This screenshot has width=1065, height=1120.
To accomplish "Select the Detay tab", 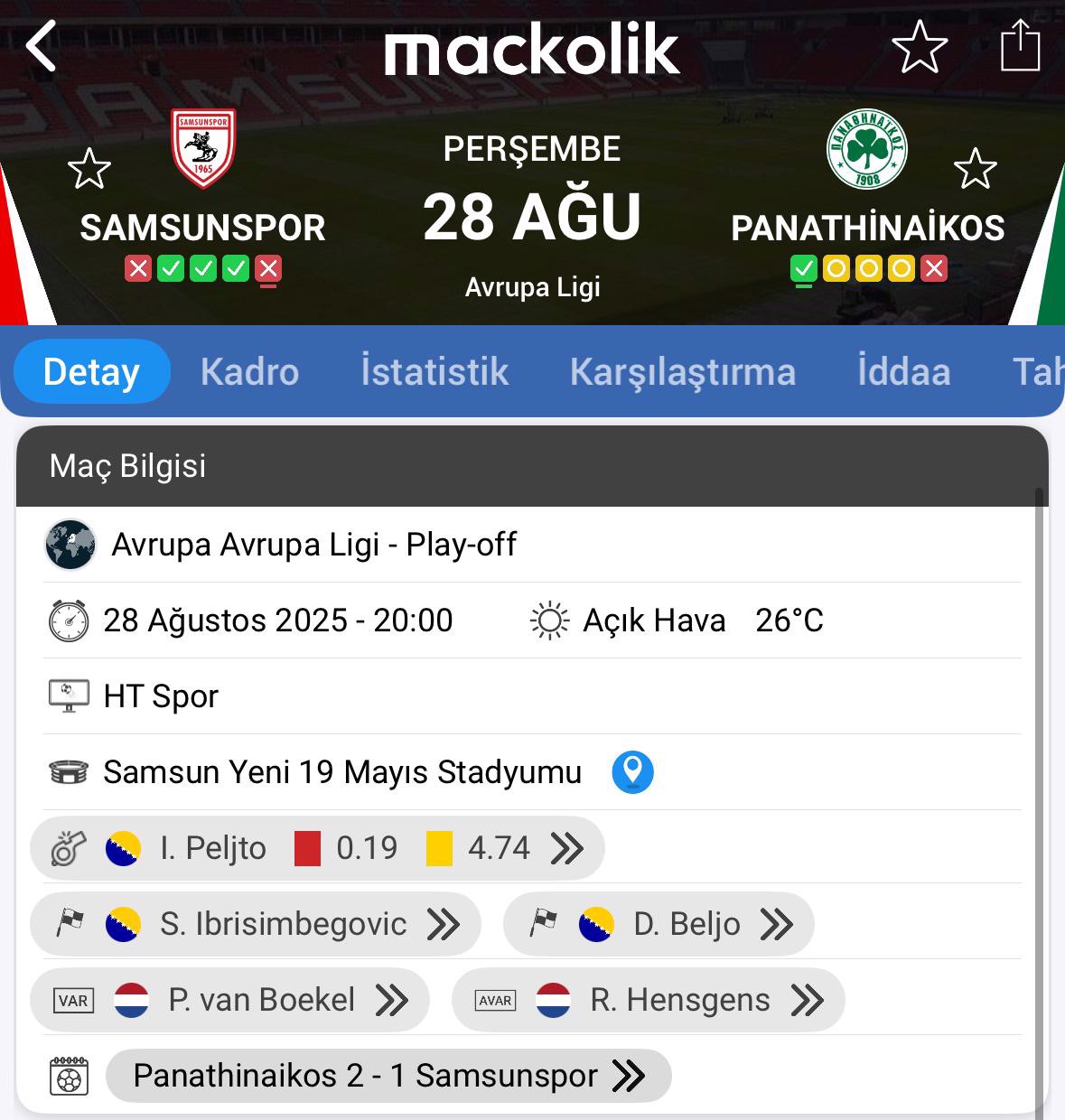I will (x=91, y=371).
